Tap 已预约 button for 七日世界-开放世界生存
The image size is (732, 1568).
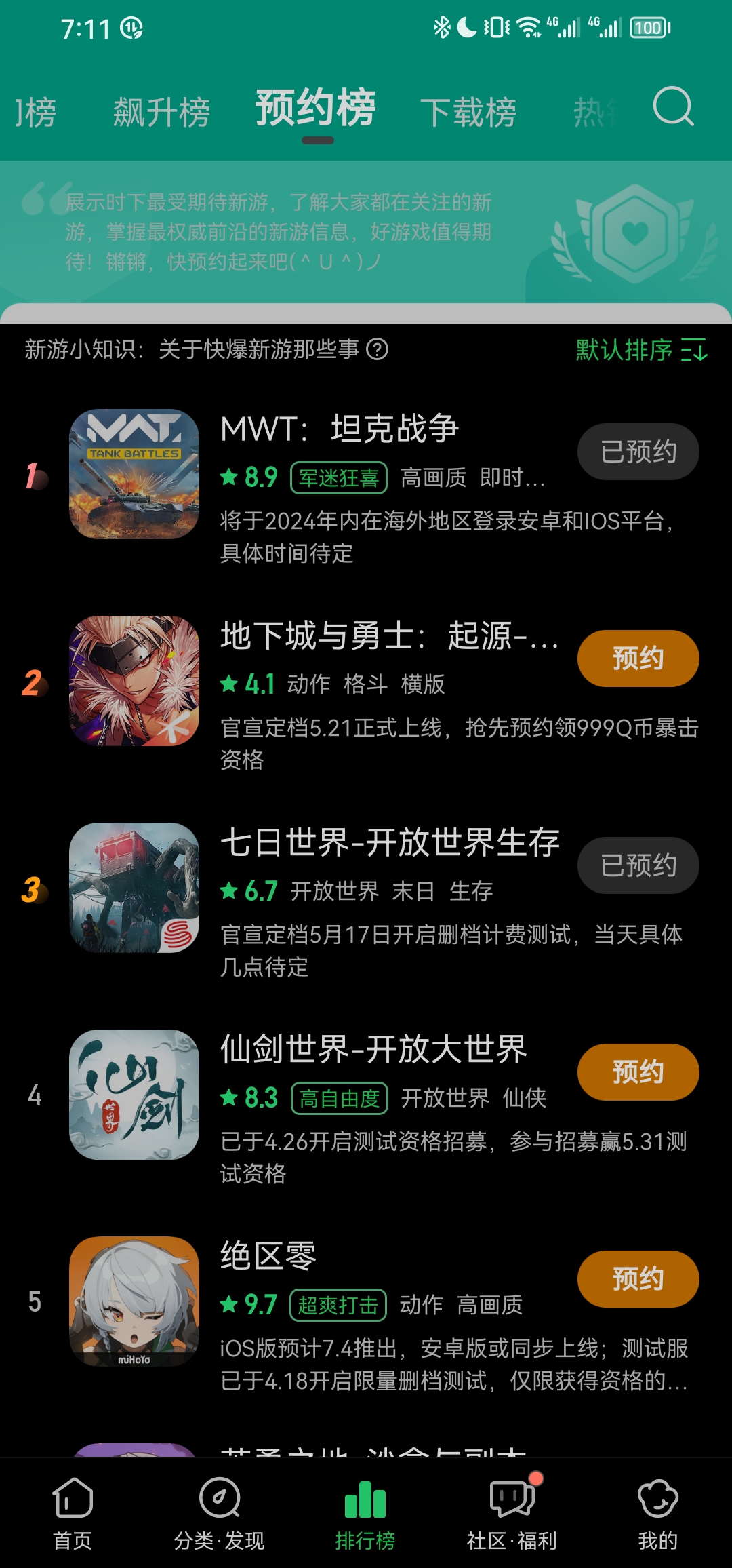point(638,865)
